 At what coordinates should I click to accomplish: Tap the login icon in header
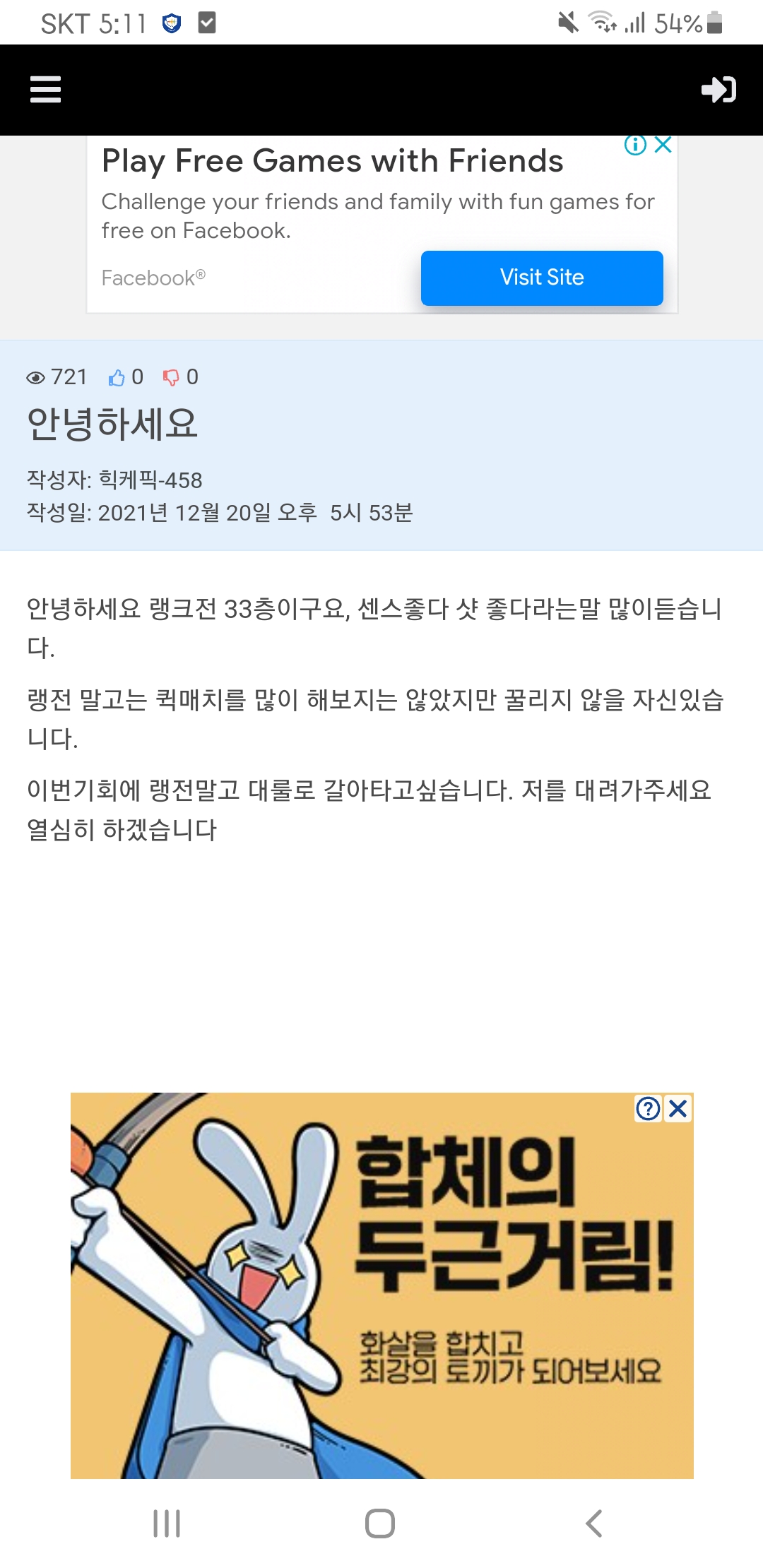coord(718,90)
